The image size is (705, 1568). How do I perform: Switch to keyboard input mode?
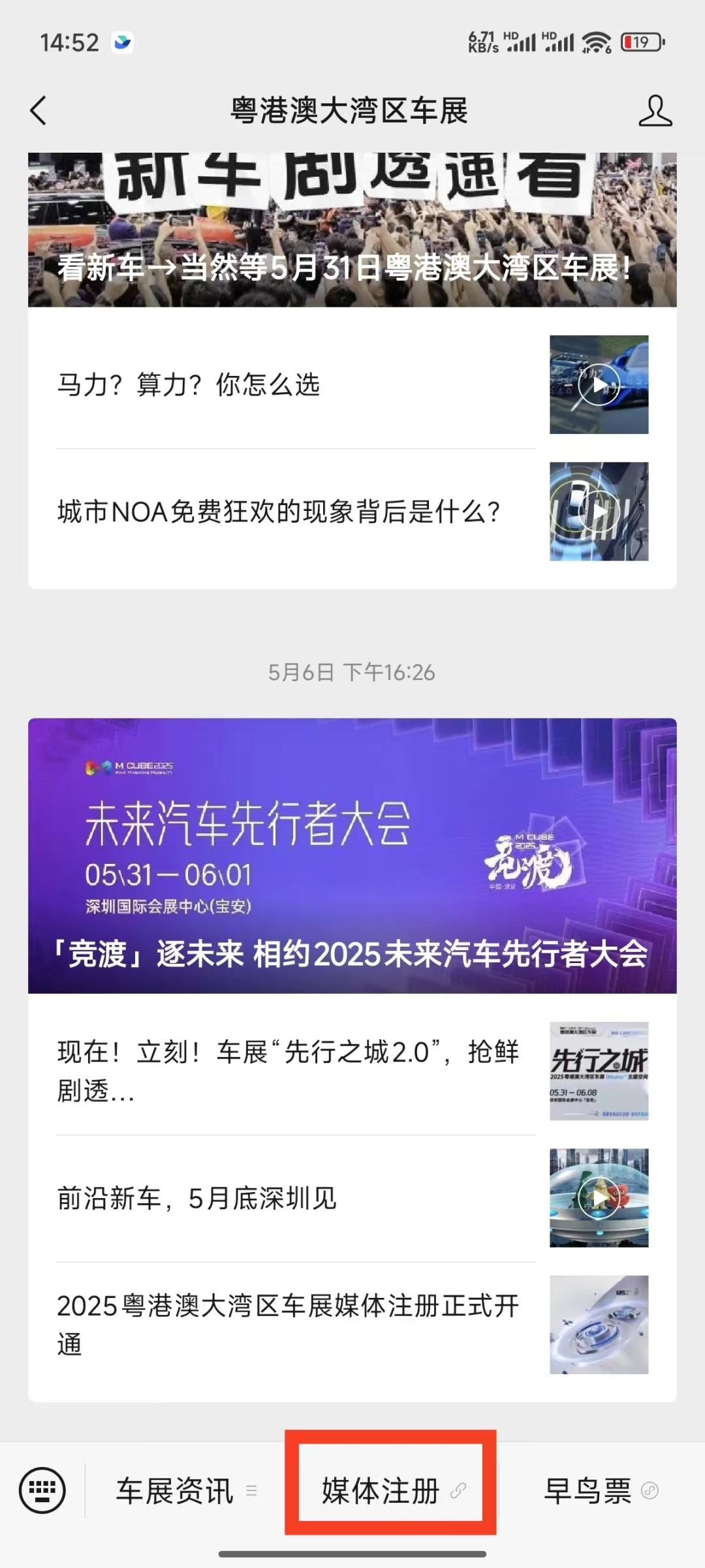tap(42, 1490)
